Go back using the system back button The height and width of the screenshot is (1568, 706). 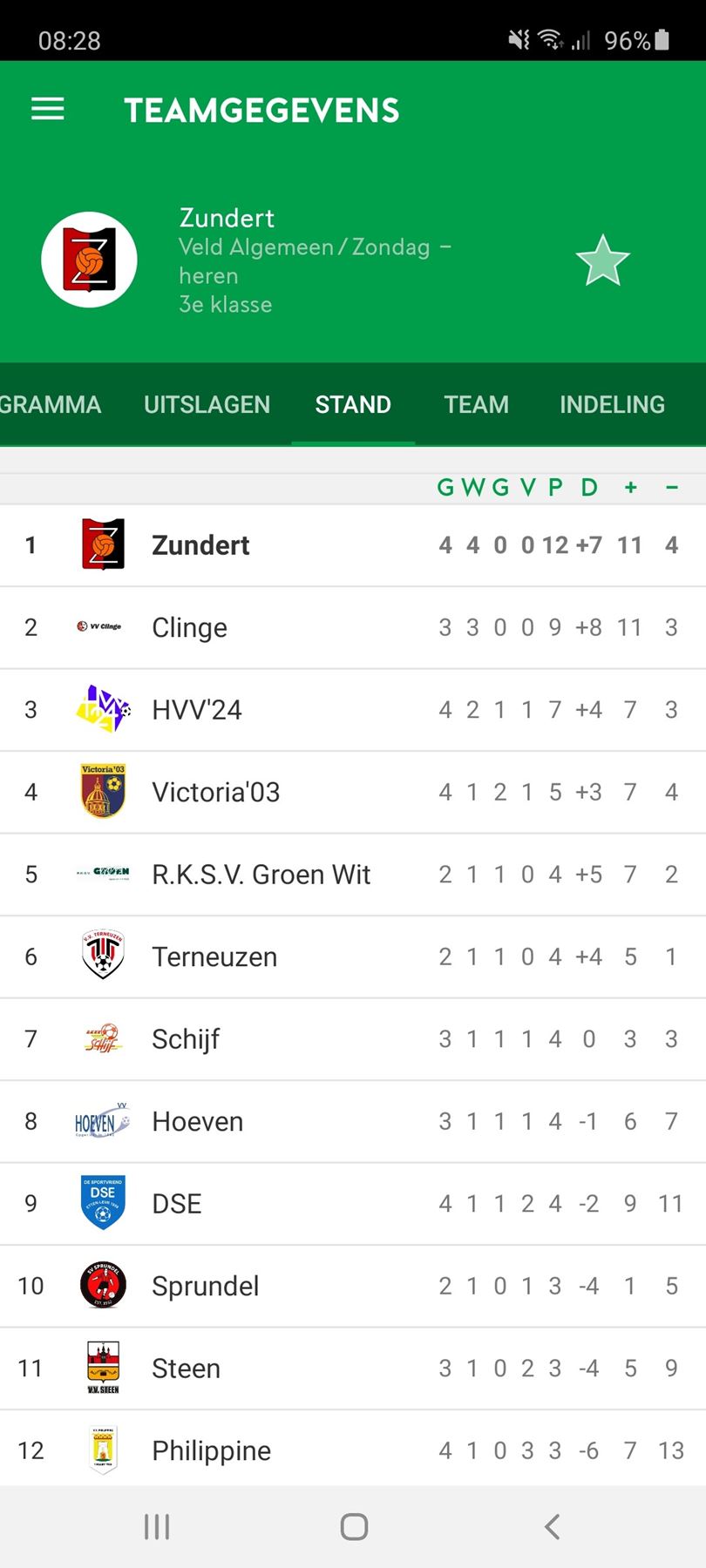point(551,1526)
